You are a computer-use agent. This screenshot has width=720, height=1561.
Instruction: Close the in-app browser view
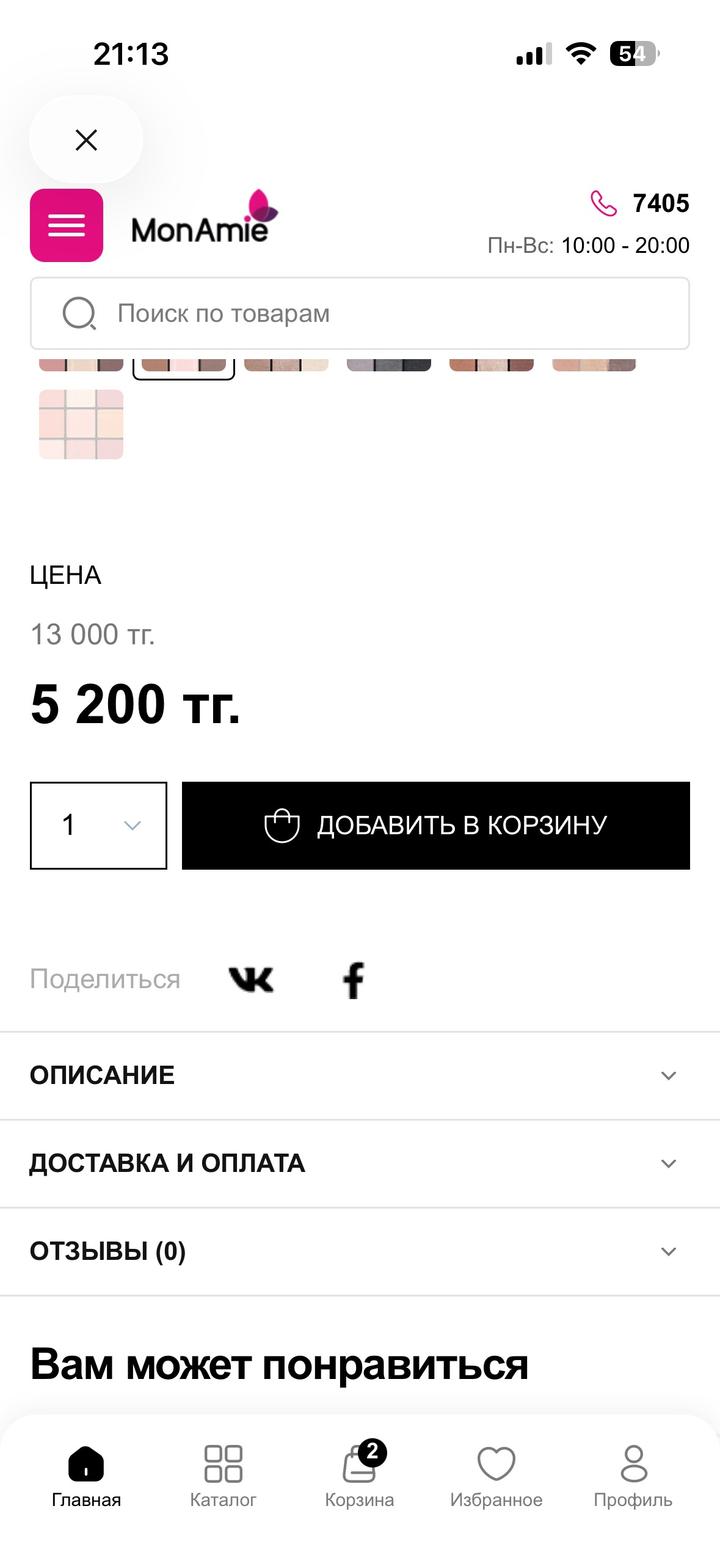pos(86,140)
